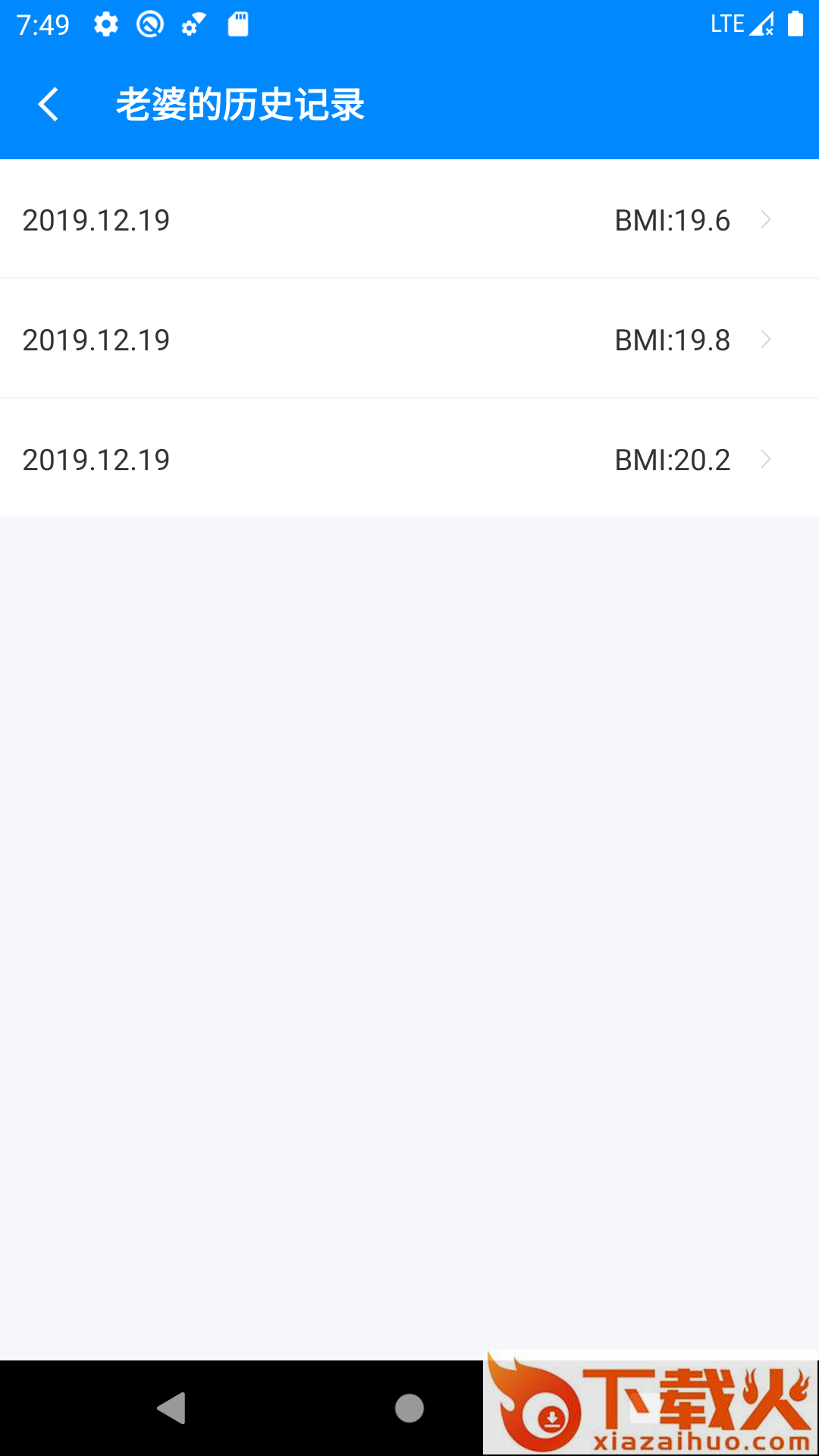The width and height of the screenshot is (819, 1456).
Task: Go back from the history records screen
Action: (49, 104)
